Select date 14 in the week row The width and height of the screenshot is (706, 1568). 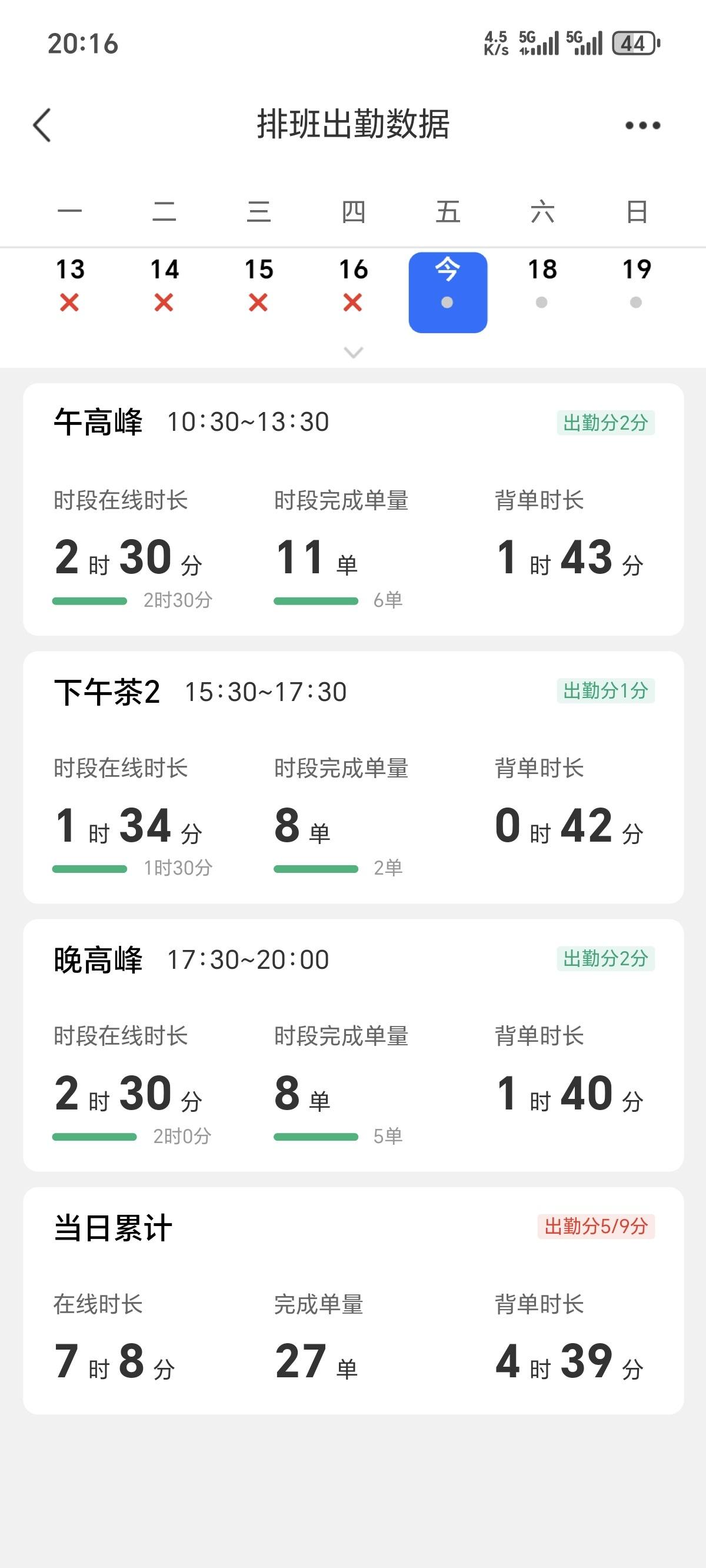164,285
